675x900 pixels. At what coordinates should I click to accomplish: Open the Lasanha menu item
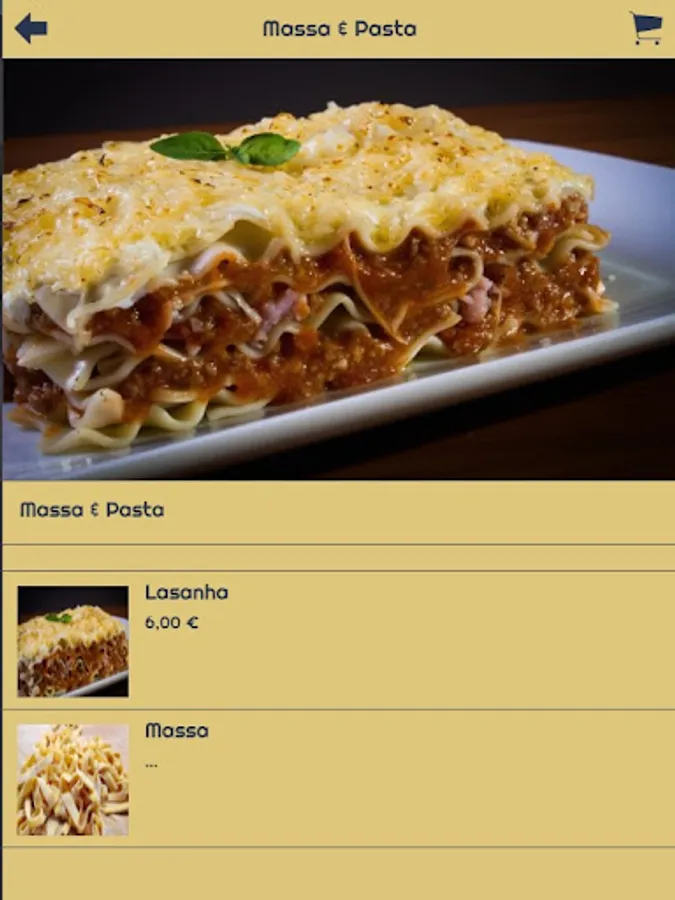click(339, 641)
